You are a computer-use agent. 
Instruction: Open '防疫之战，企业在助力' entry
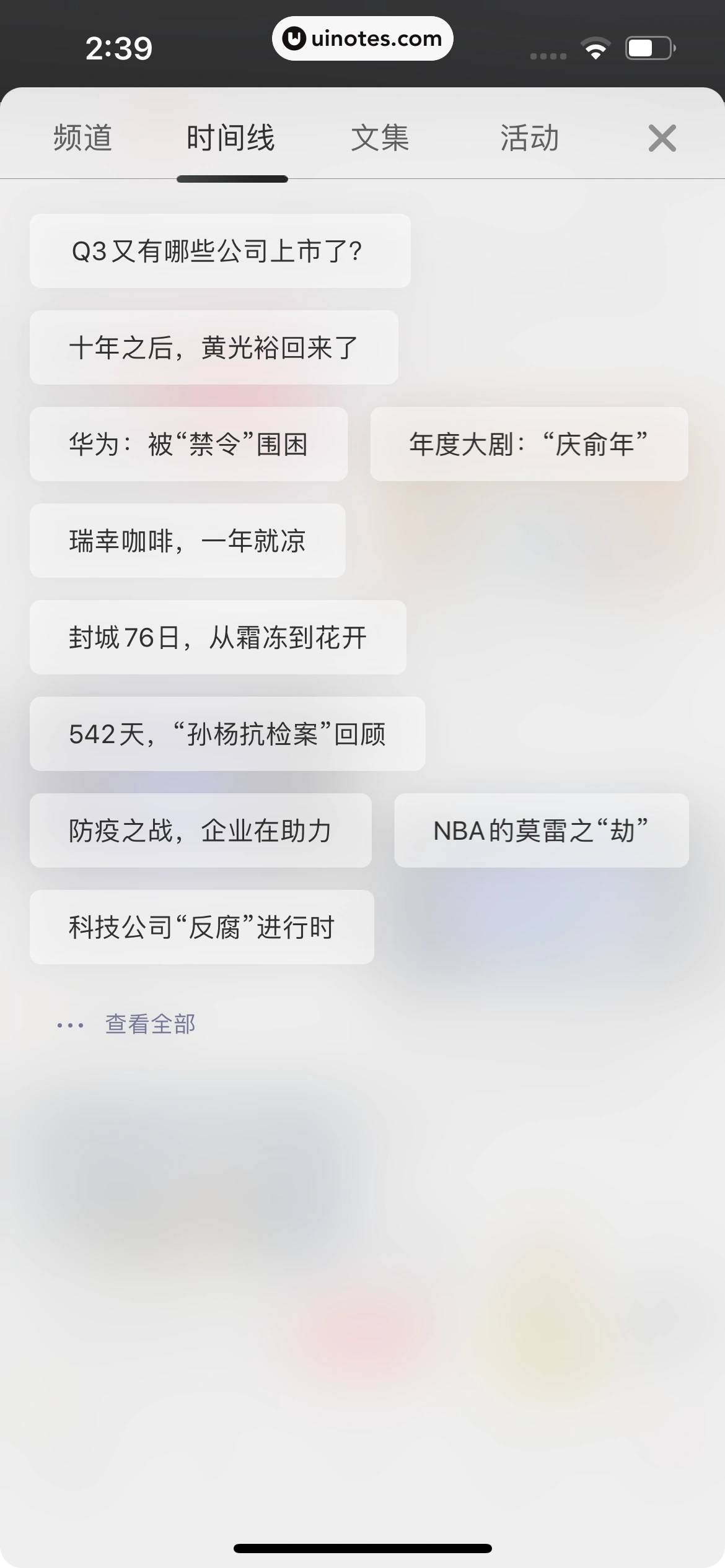[200, 830]
